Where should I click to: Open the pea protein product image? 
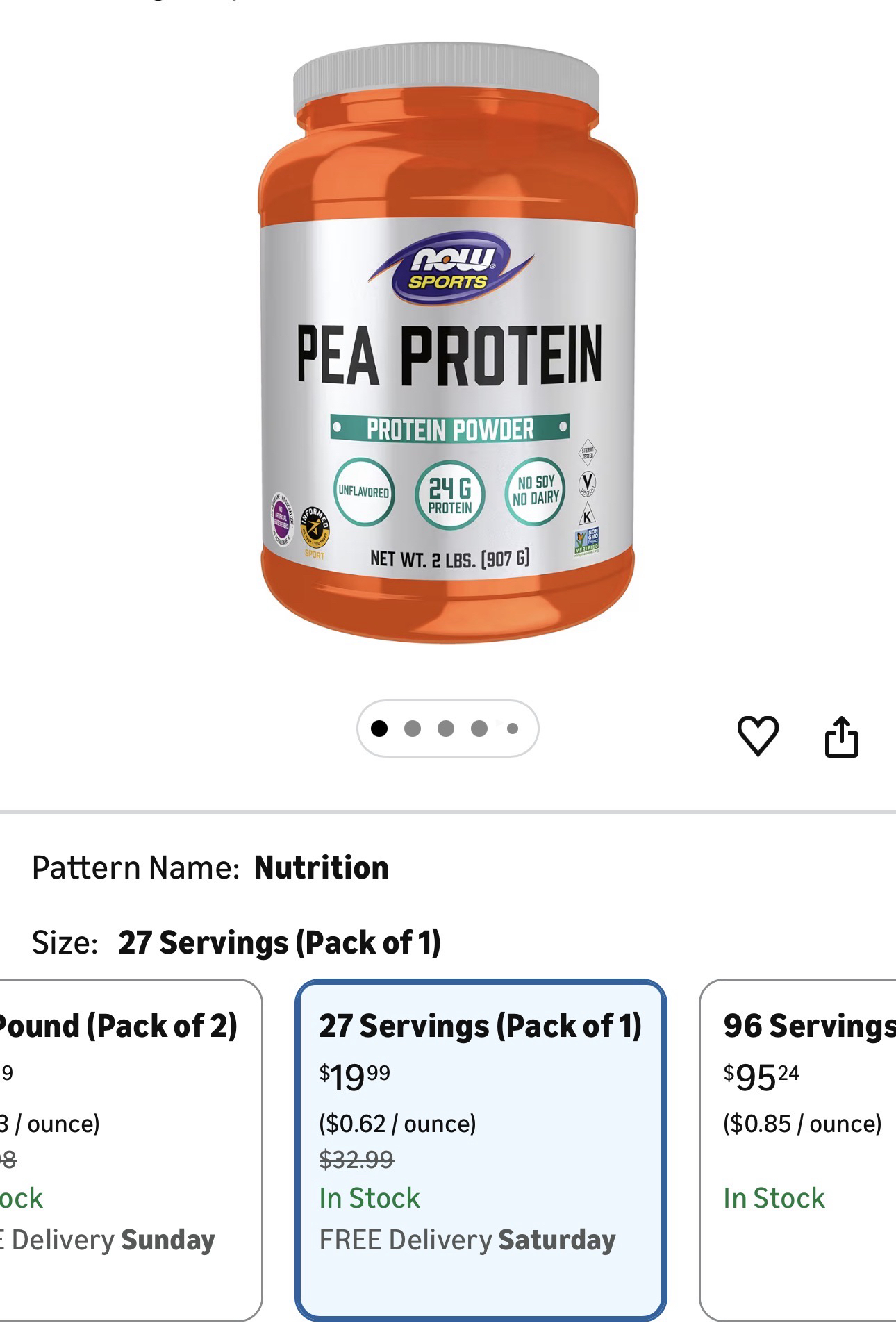pyautogui.click(x=447, y=347)
